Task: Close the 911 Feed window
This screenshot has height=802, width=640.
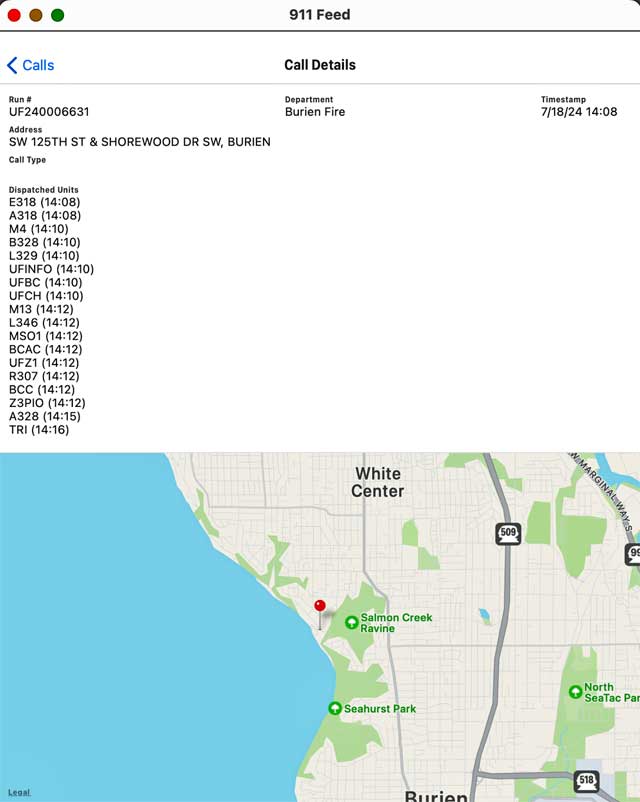Action: click(14, 15)
